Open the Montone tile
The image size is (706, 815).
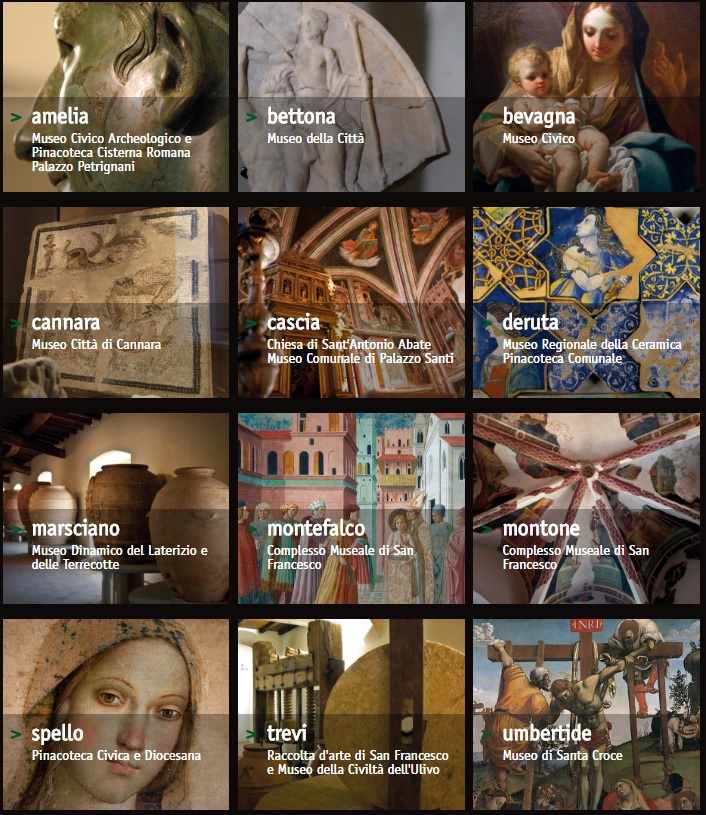(x=586, y=508)
